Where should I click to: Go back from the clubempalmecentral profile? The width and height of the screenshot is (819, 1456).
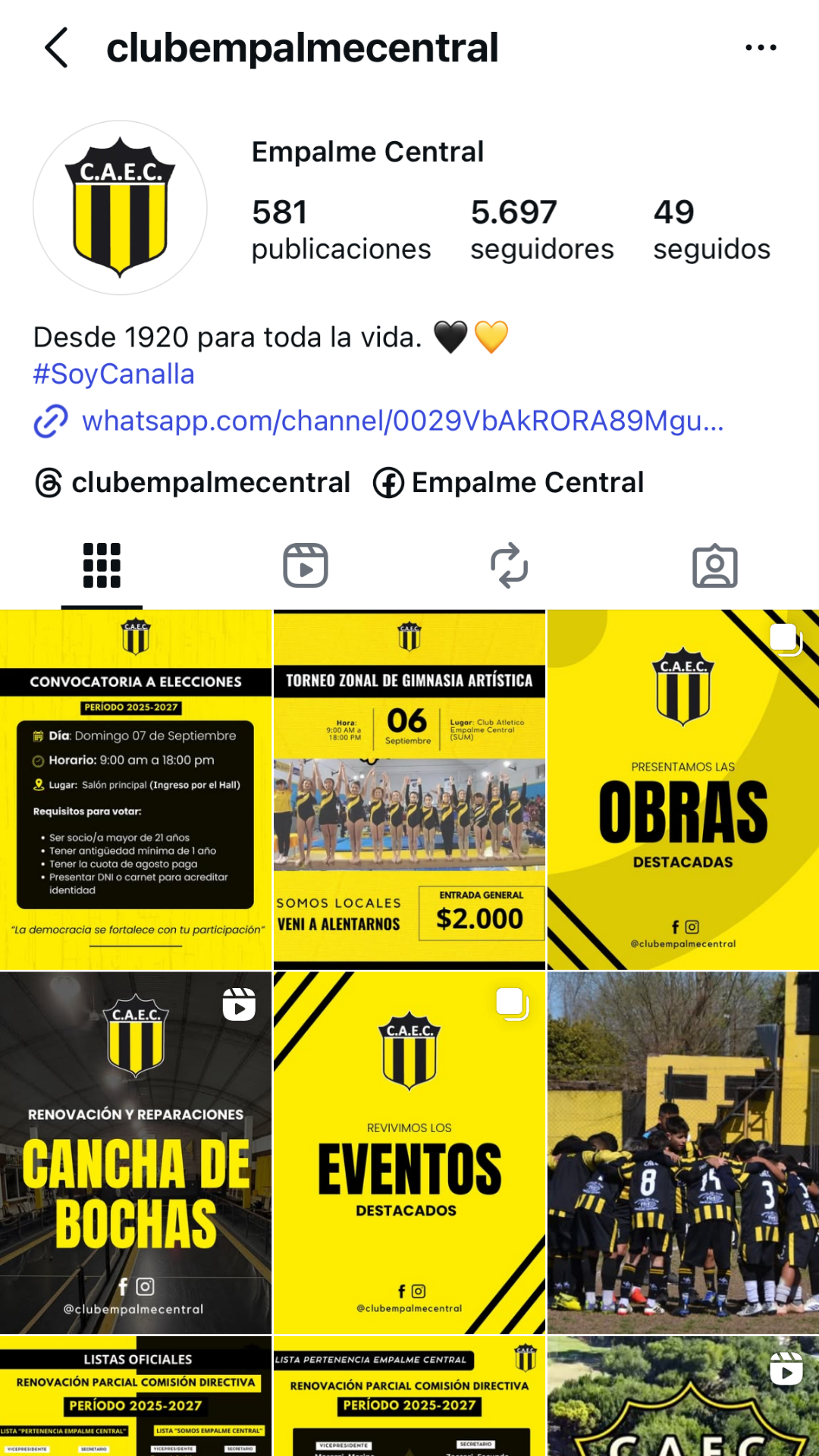[57, 48]
